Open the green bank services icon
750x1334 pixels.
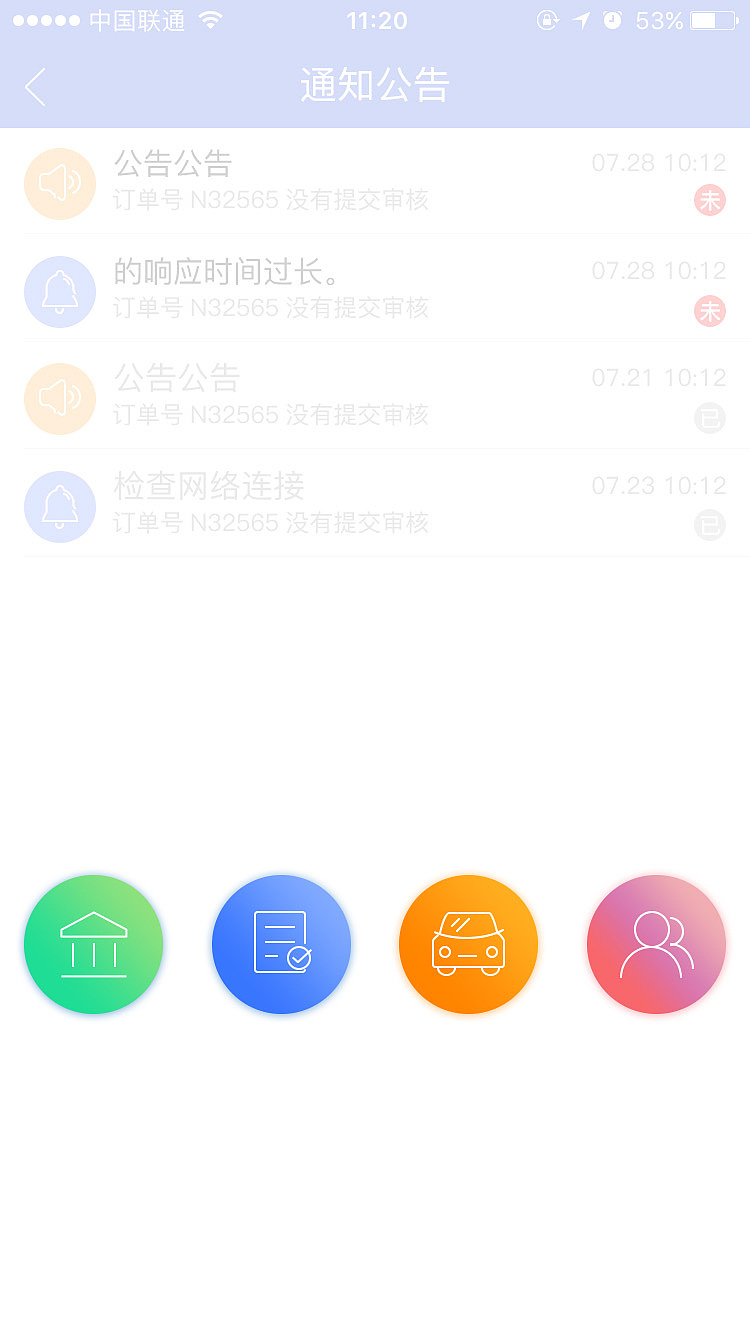coord(94,944)
